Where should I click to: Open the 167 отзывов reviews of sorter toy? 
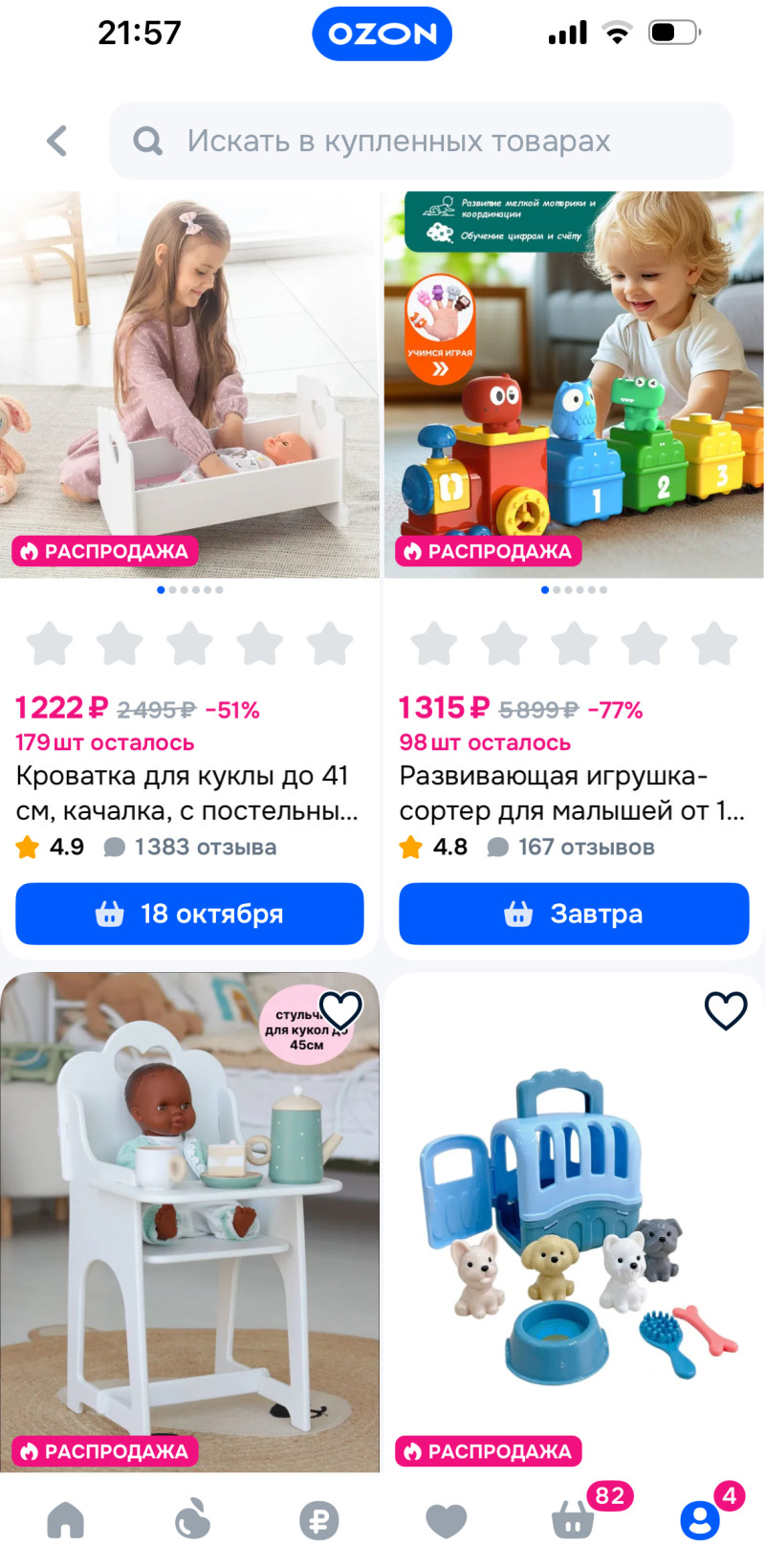click(x=585, y=848)
